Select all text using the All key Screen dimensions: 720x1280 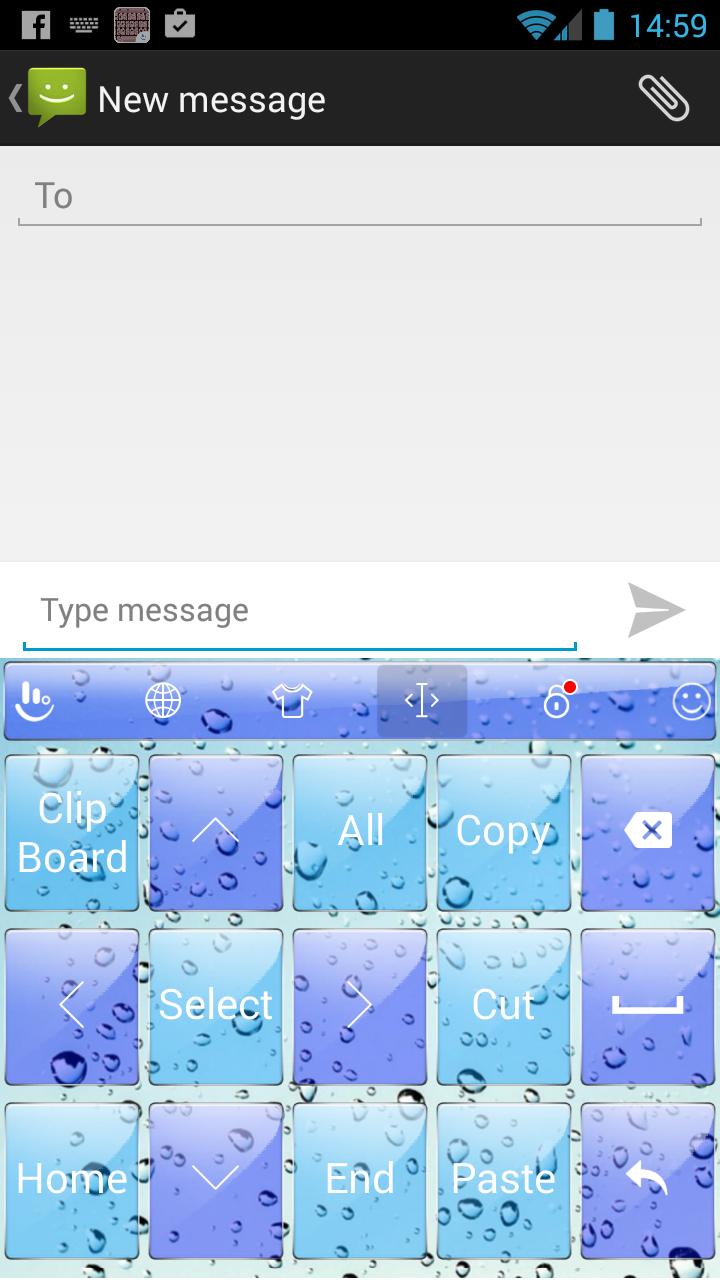pyautogui.click(x=359, y=831)
